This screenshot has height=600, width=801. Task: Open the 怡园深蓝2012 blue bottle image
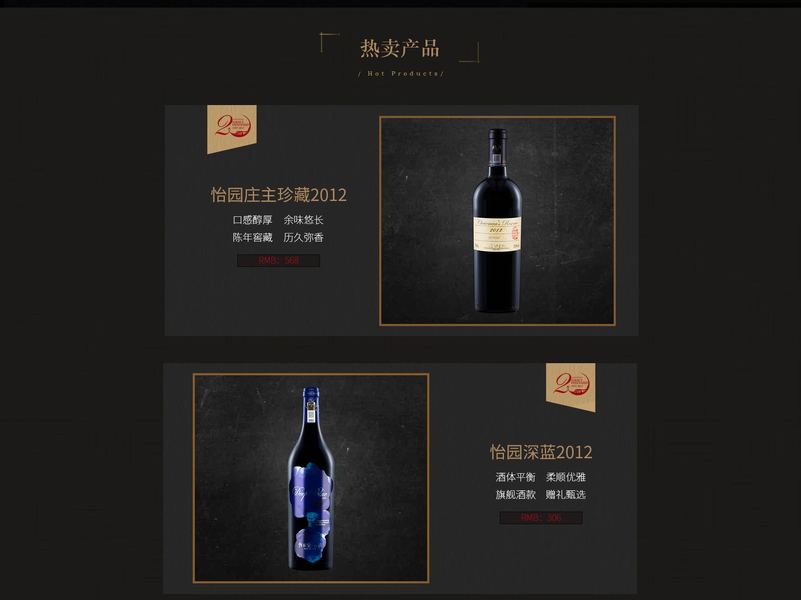[311, 477]
